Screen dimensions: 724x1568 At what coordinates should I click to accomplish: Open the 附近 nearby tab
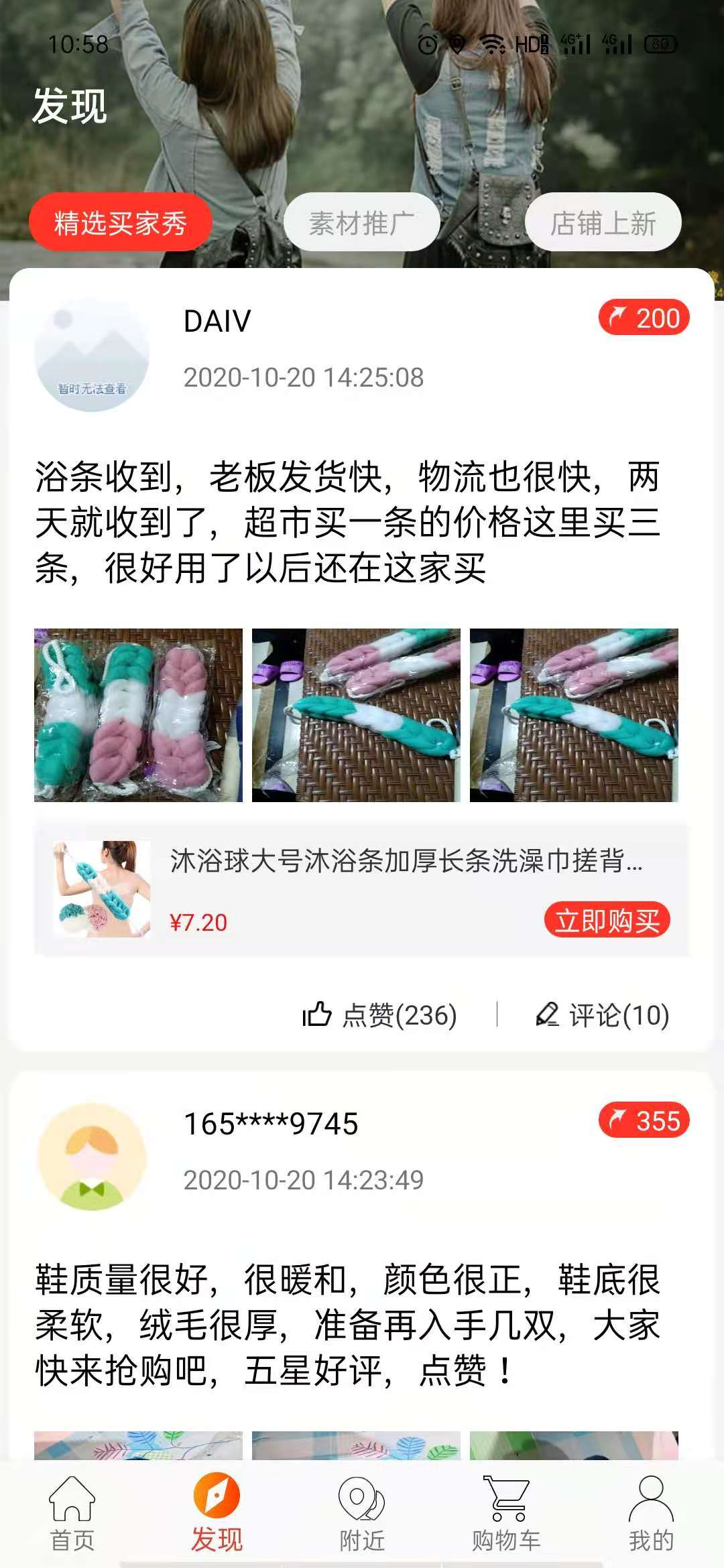click(x=362, y=1513)
